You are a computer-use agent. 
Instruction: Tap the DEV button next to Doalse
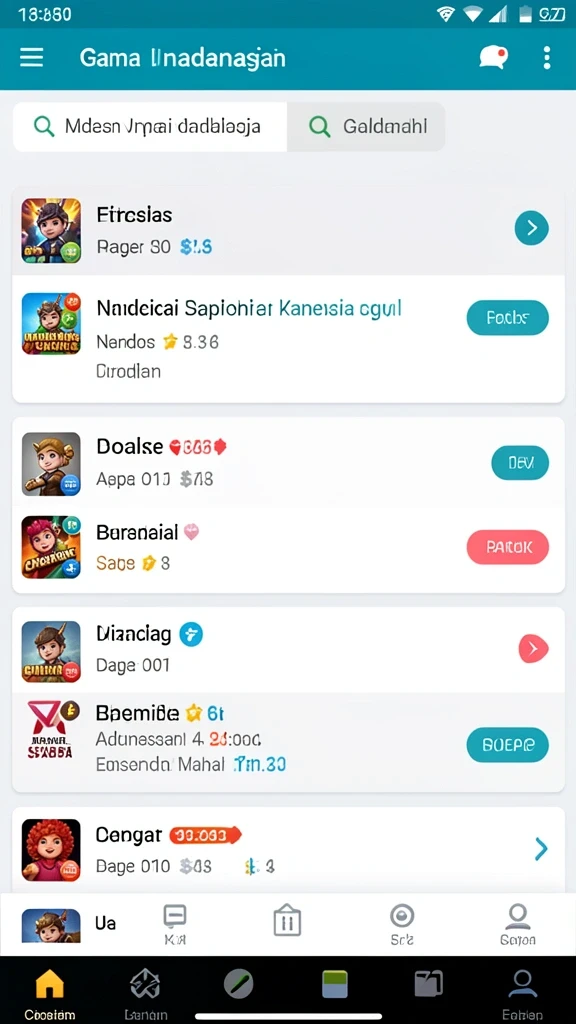(520, 463)
